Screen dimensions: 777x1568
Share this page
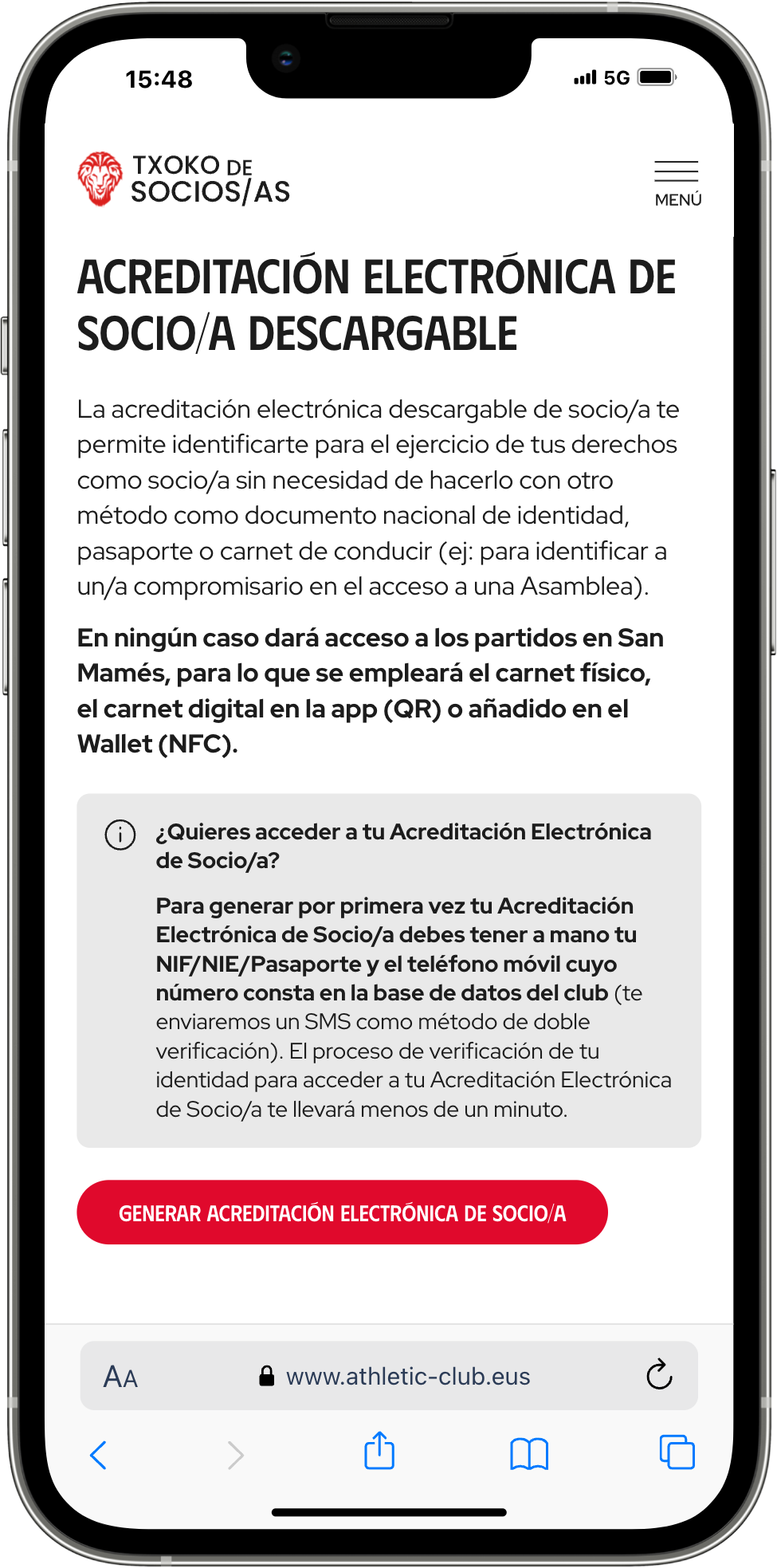click(x=379, y=1451)
